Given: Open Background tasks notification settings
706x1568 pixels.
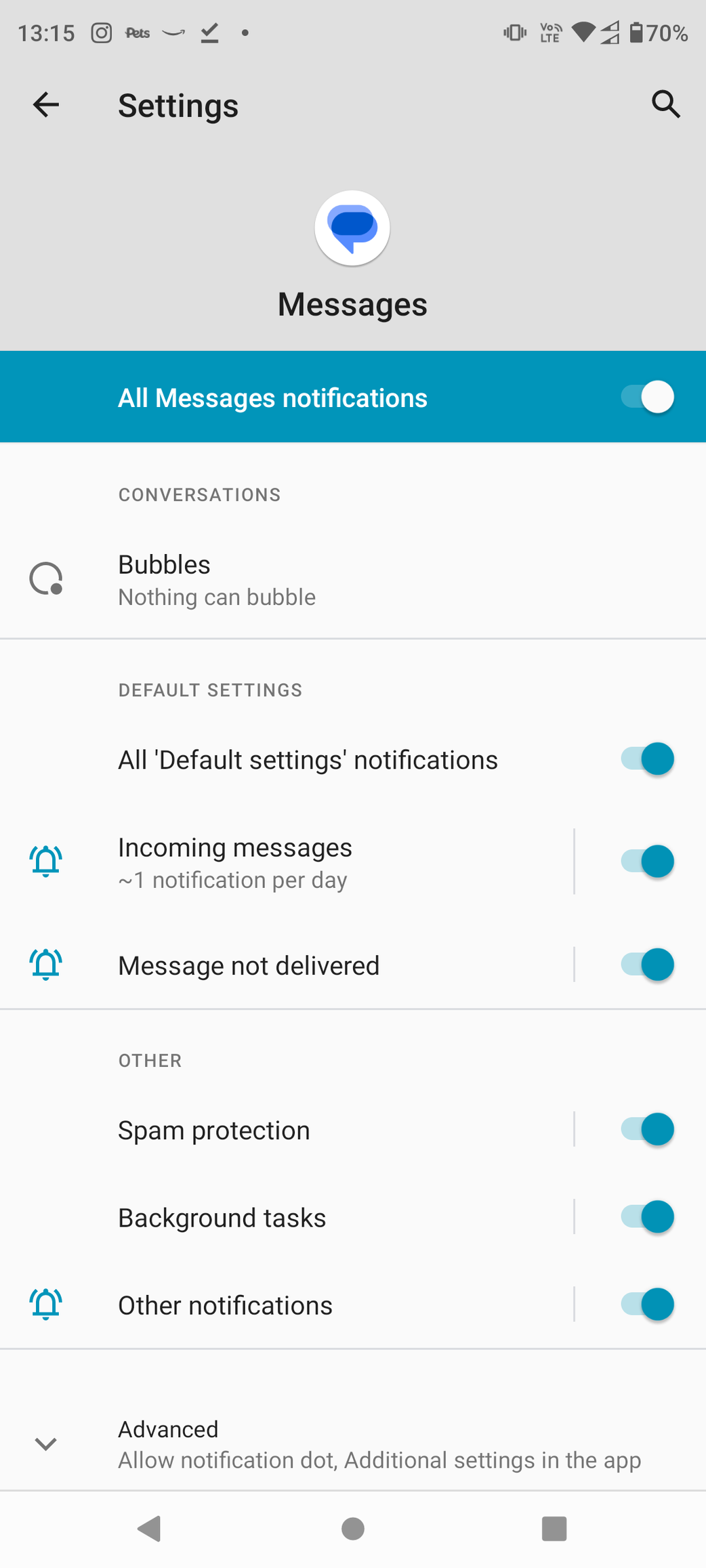Looking at the screenshot, I should (287, 1217).
